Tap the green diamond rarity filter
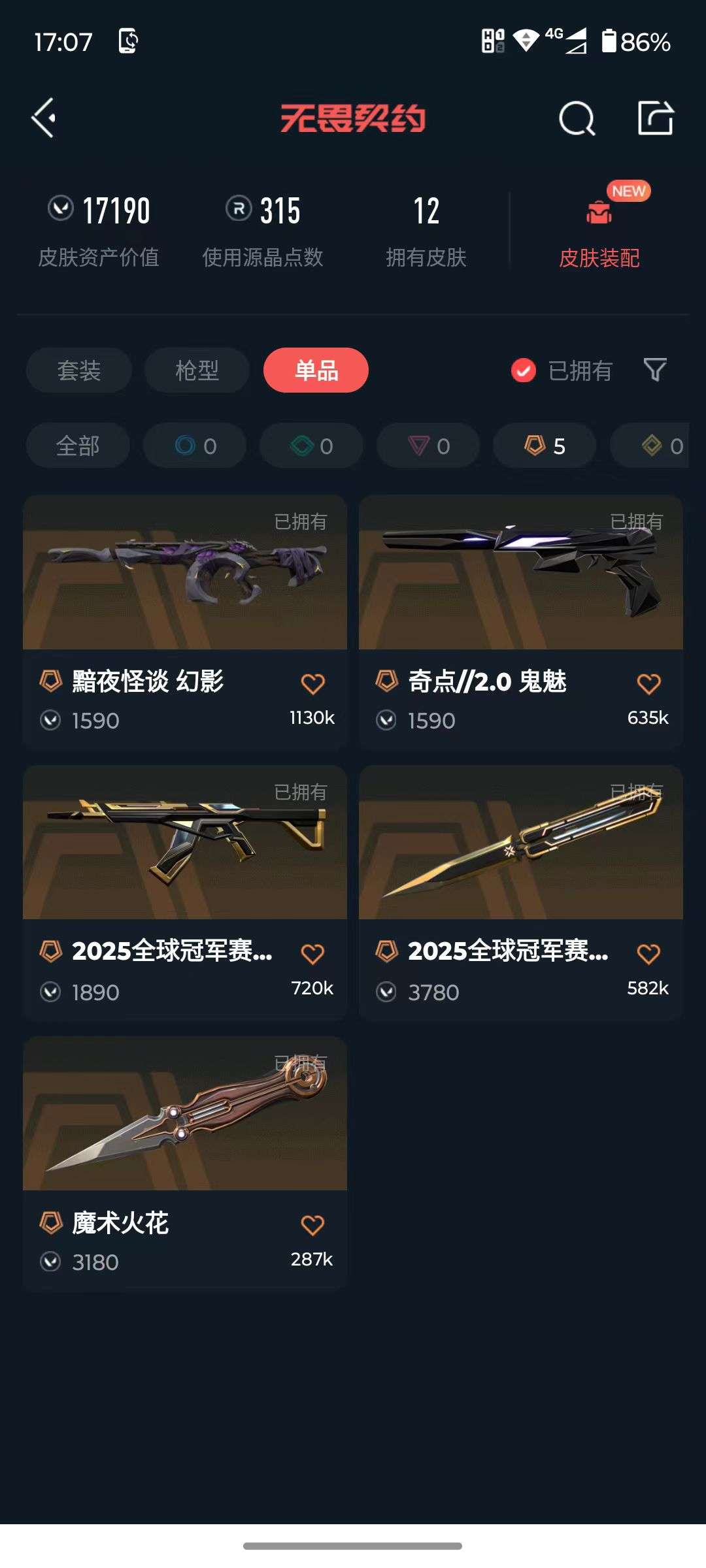 click(311, 446)
